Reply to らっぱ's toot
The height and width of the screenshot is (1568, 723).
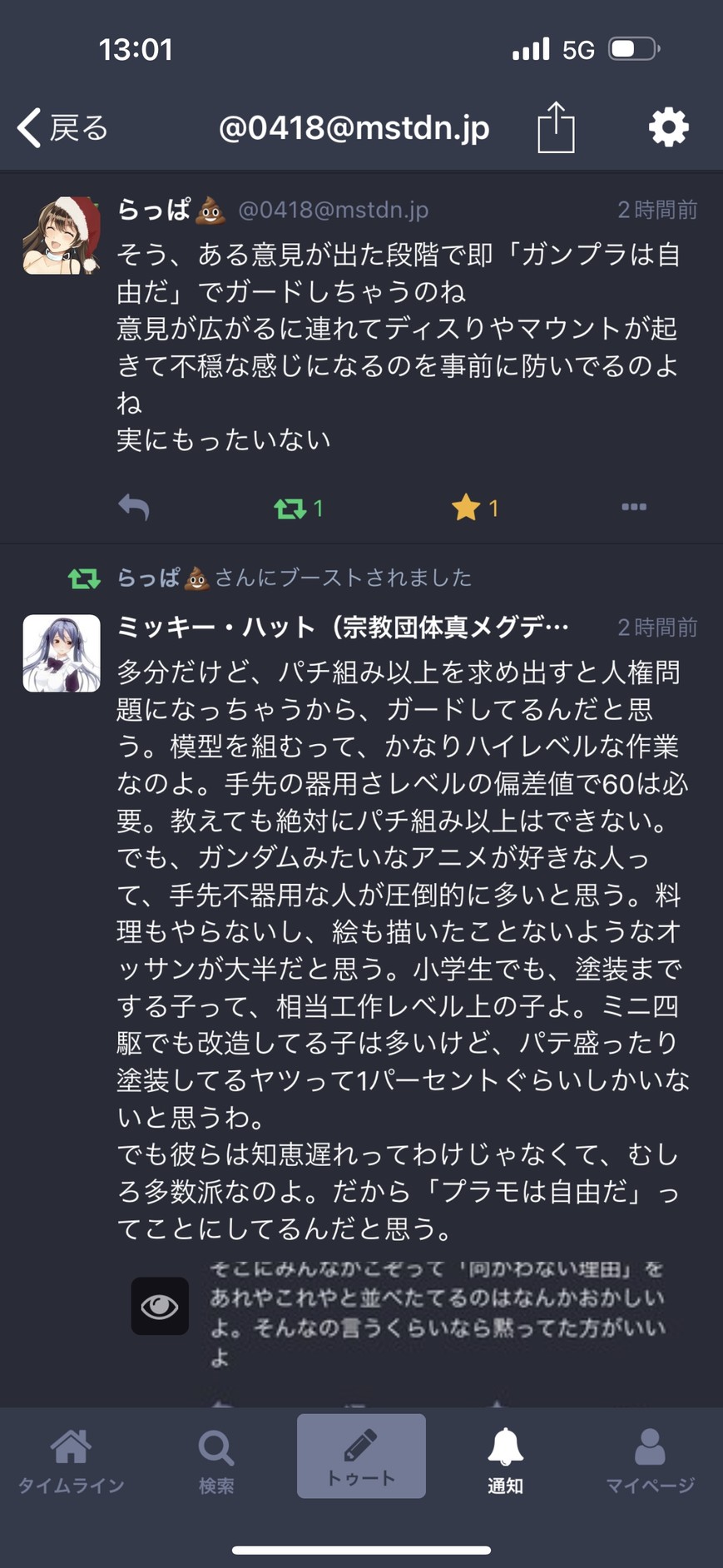pyautogui.click(x=134, y=507)
